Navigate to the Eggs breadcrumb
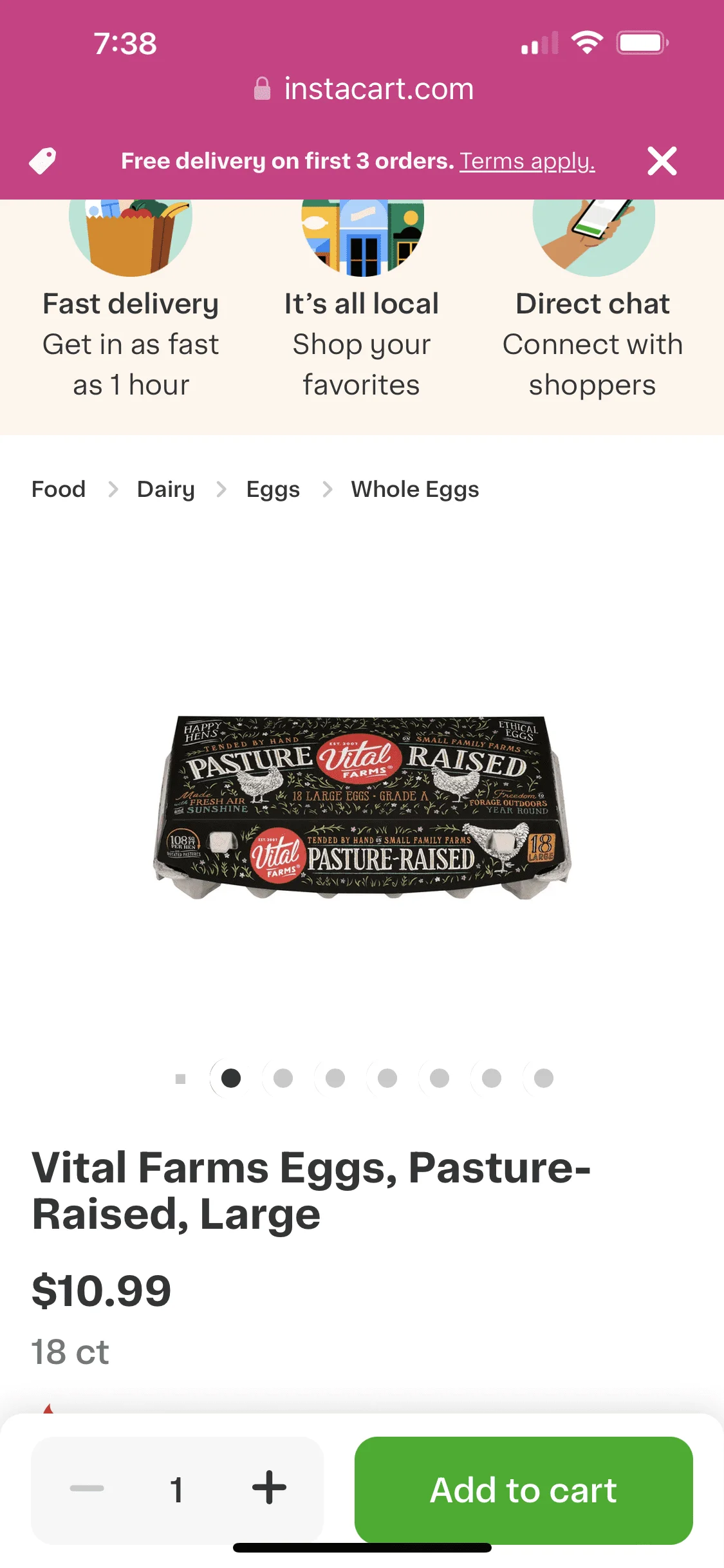This screenshot has width=724, height=1568. coord(273,490)
